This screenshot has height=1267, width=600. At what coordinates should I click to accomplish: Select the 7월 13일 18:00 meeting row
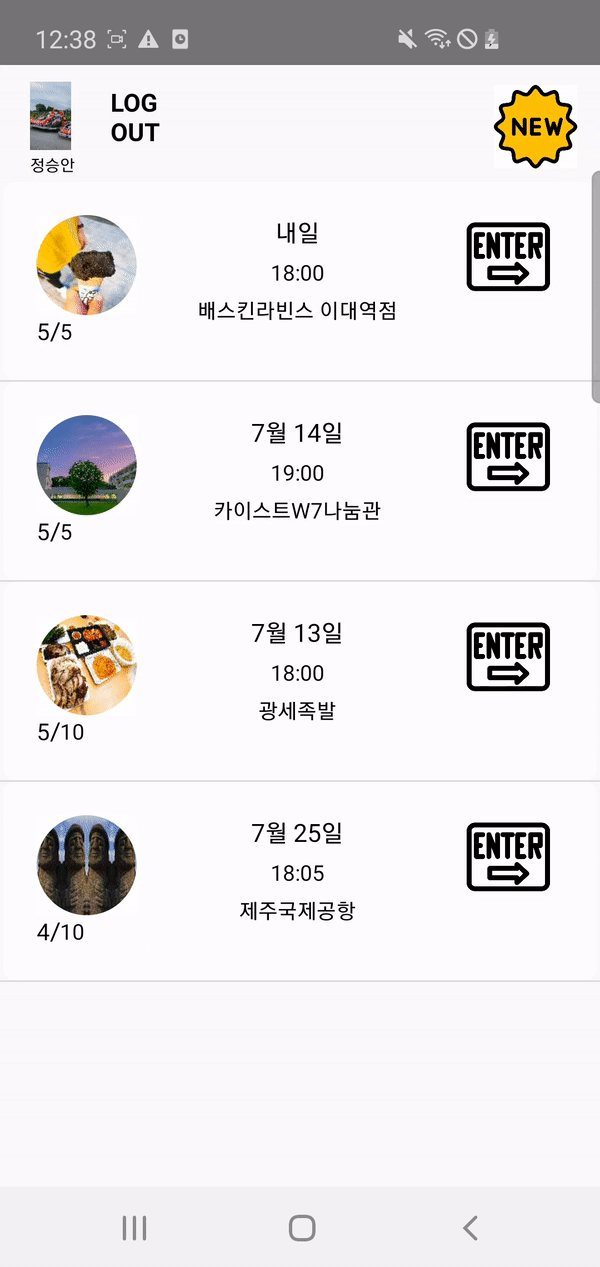tap(297, 673)
